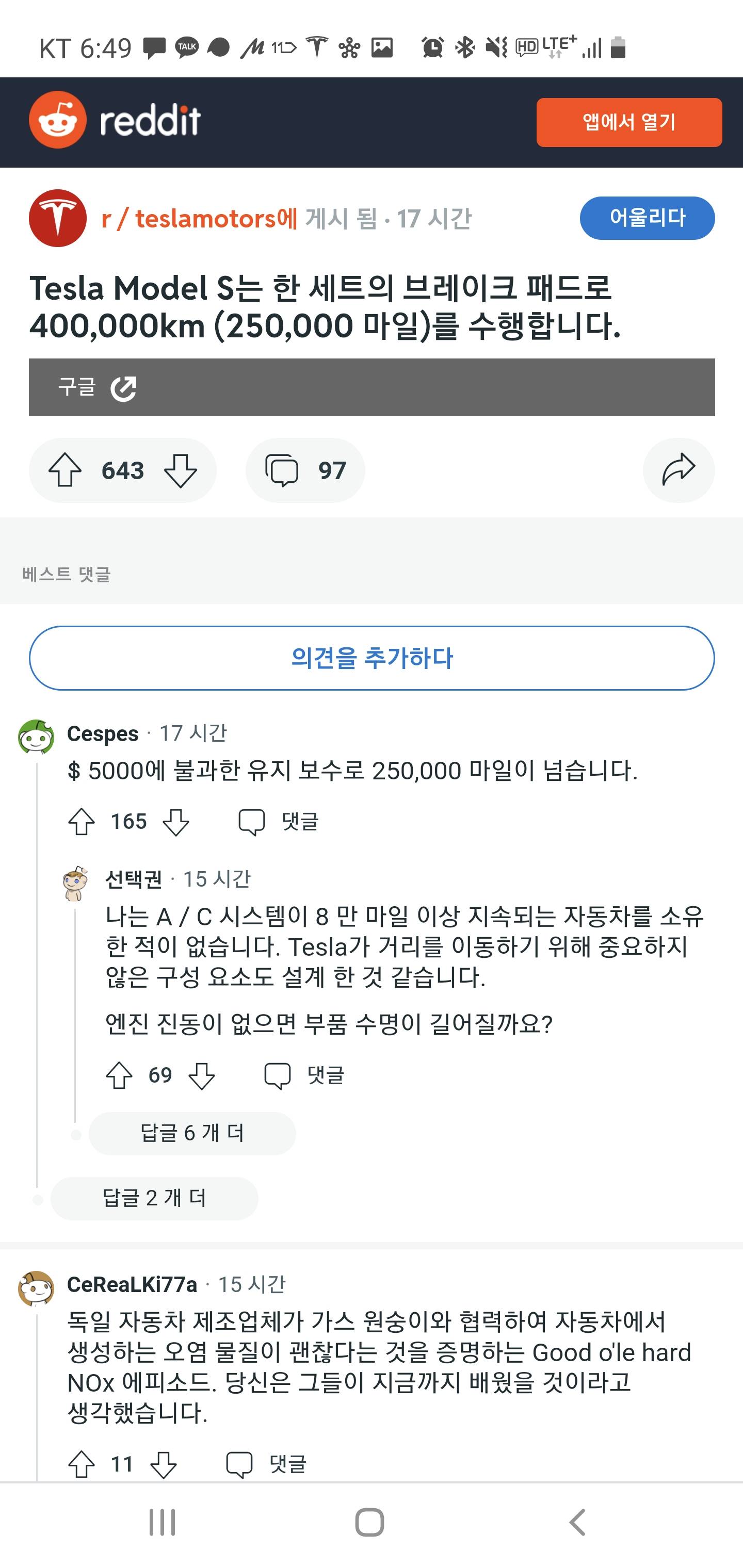This screenshot has height=1568, width=743.
Task: Expand '답글 6 개 더' replies
Action: (x=192, y=1133)
